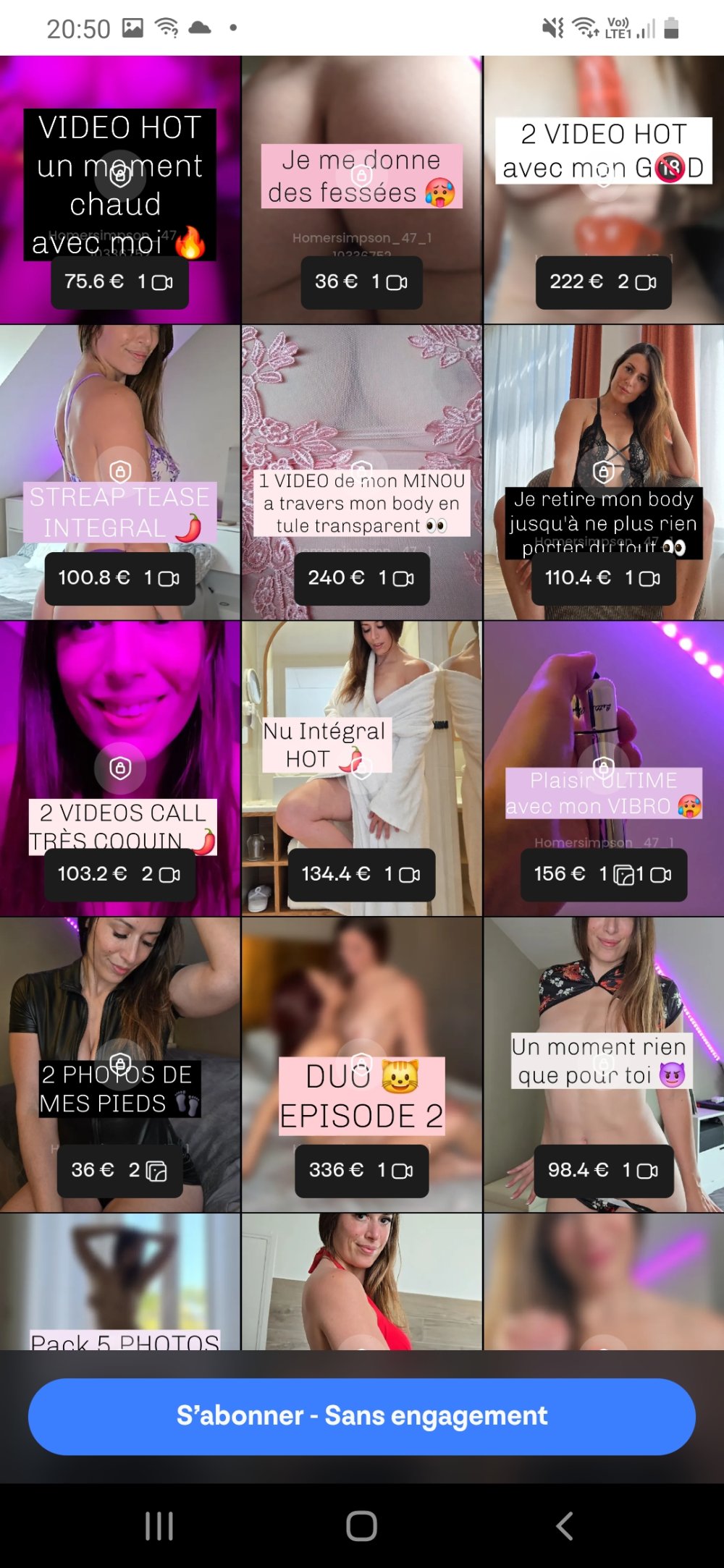Open the 110.4 € locked video tile
The image size is (724, 1568).
(603, 472)
